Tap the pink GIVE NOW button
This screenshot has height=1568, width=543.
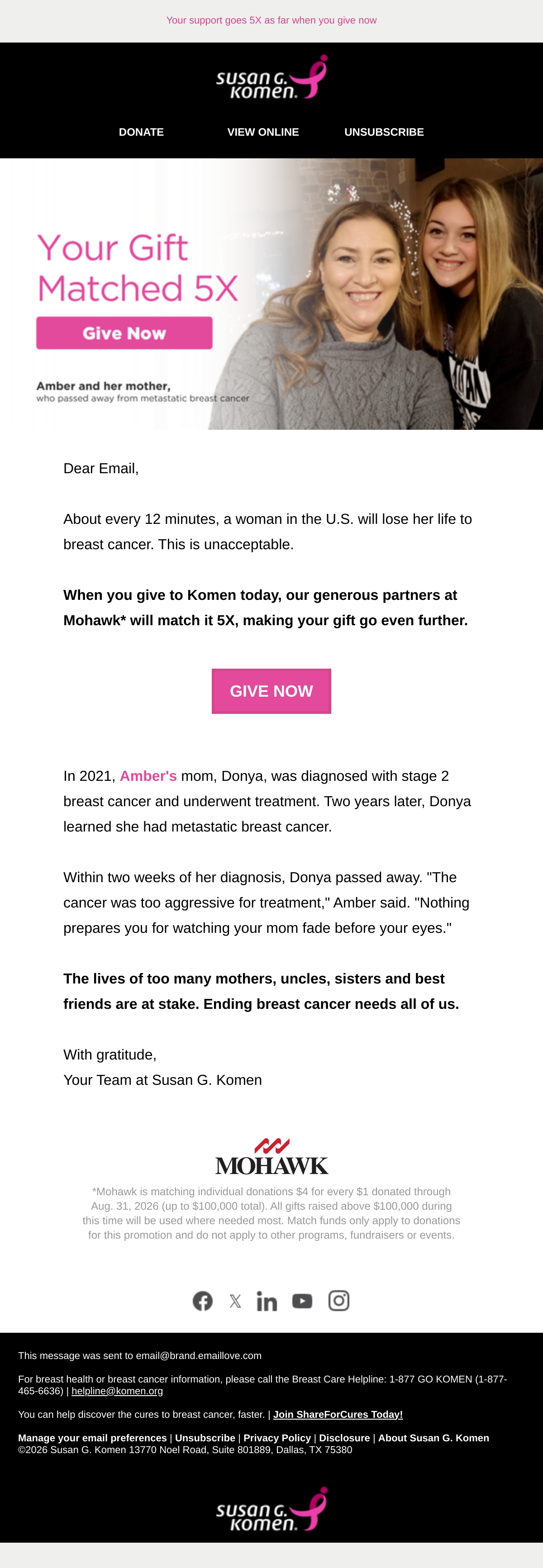click(271, 691)
